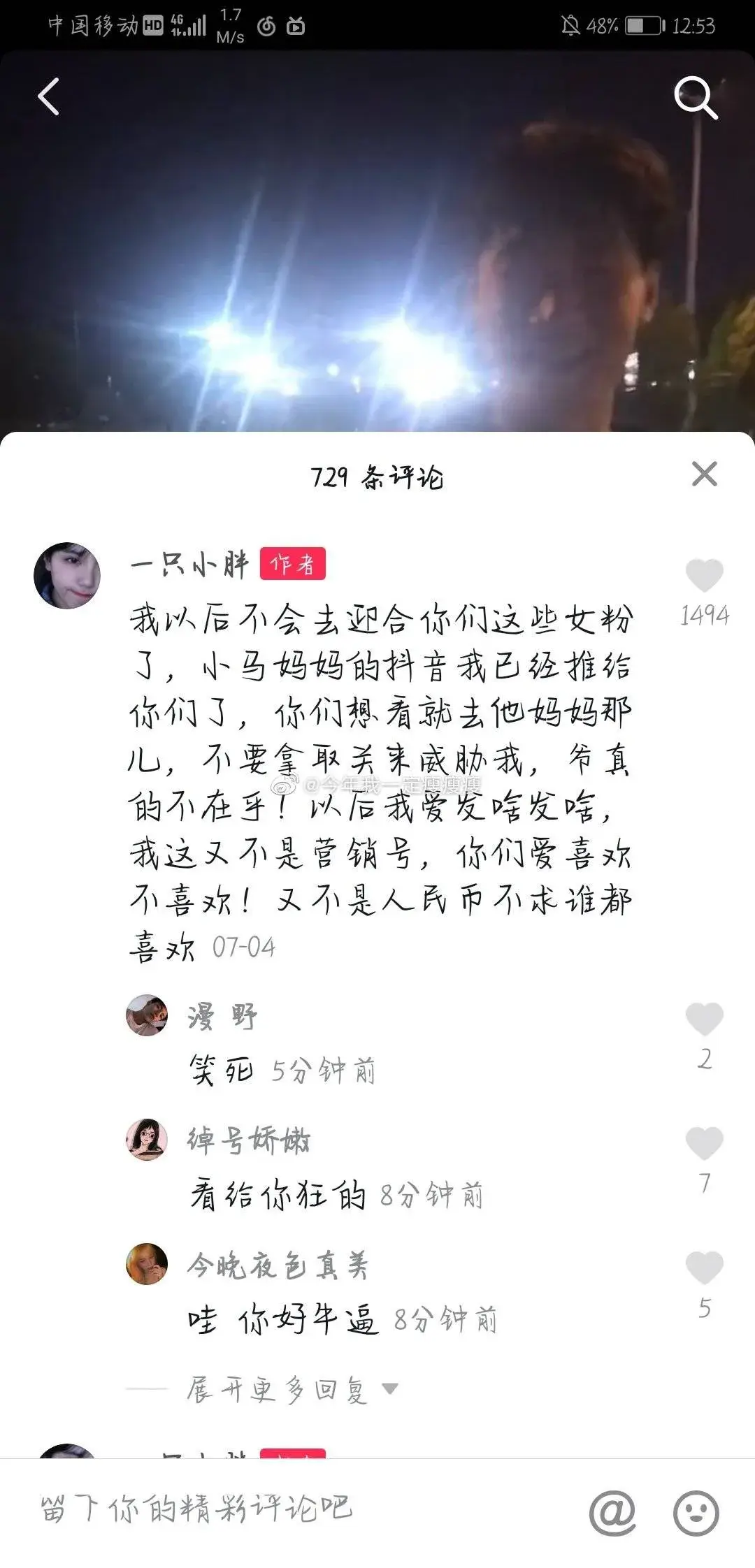The image size is (755, 1568).
Task: Like 漫野's reply 笑死
Action: pyautogui.click(x=704, y=1019)
